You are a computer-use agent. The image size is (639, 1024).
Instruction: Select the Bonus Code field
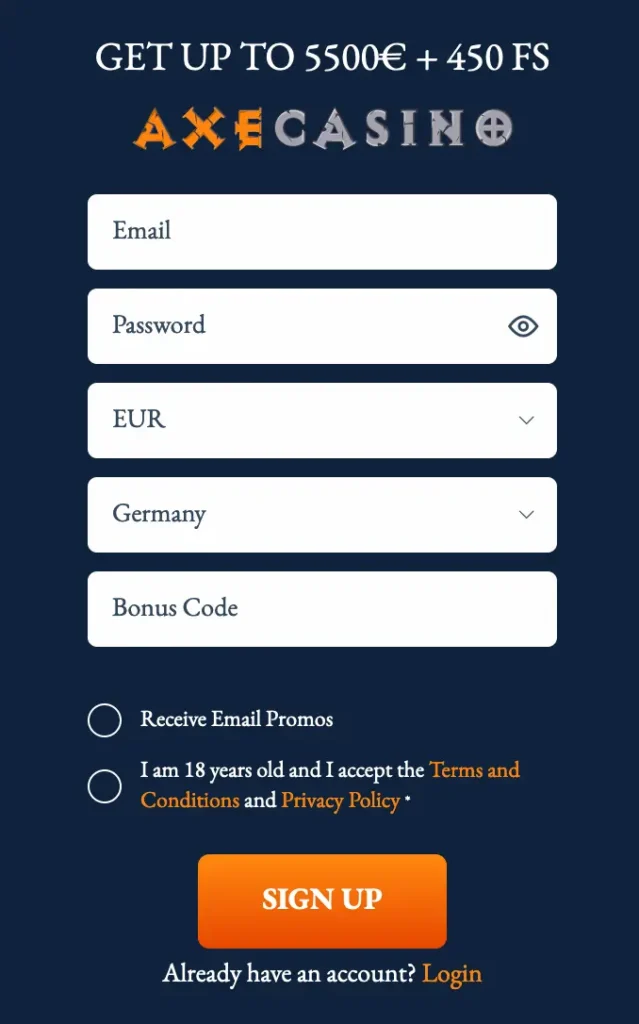point(322,609)
